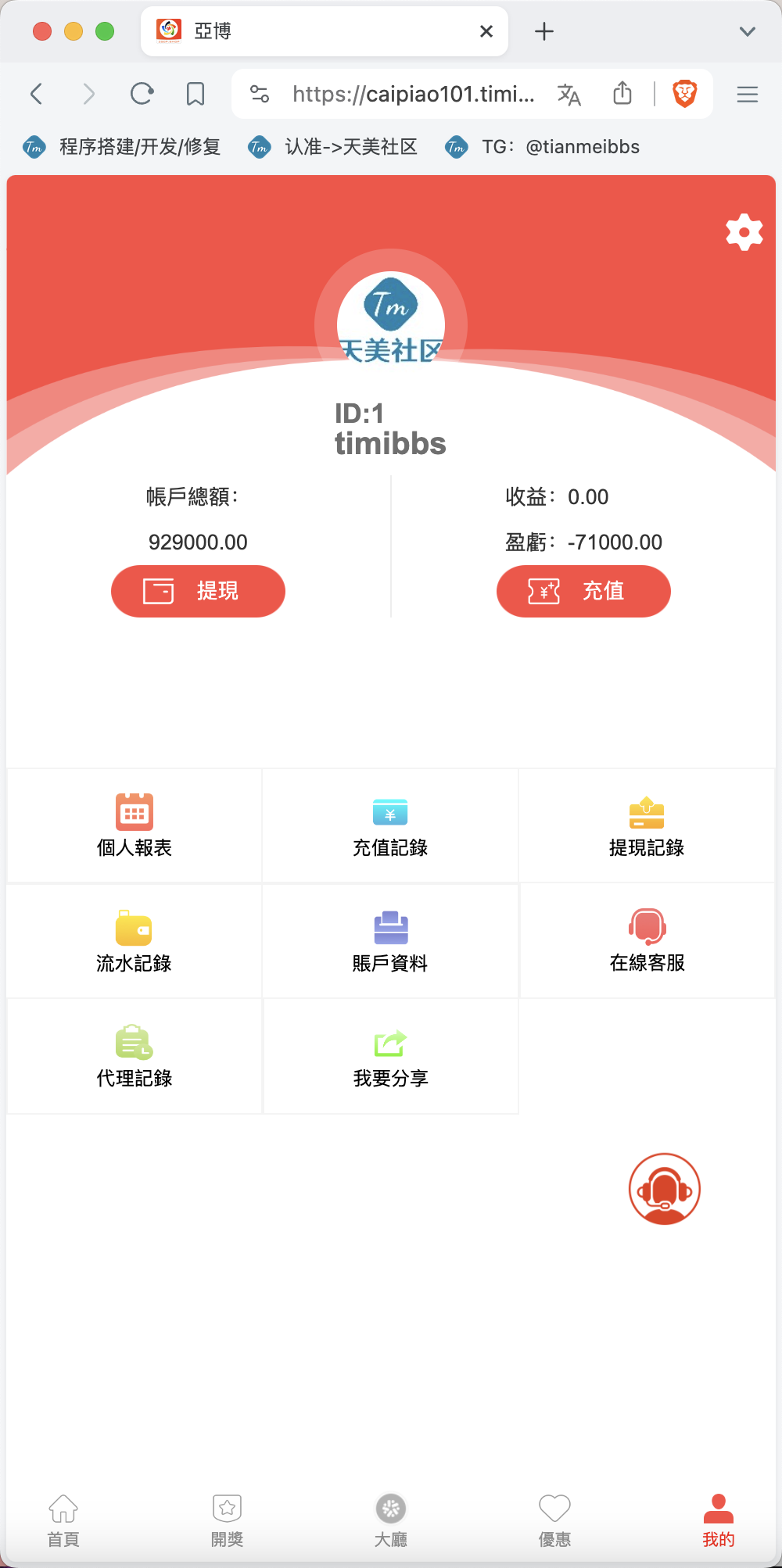Open 代理記錄 agent records

point(135,1057)
